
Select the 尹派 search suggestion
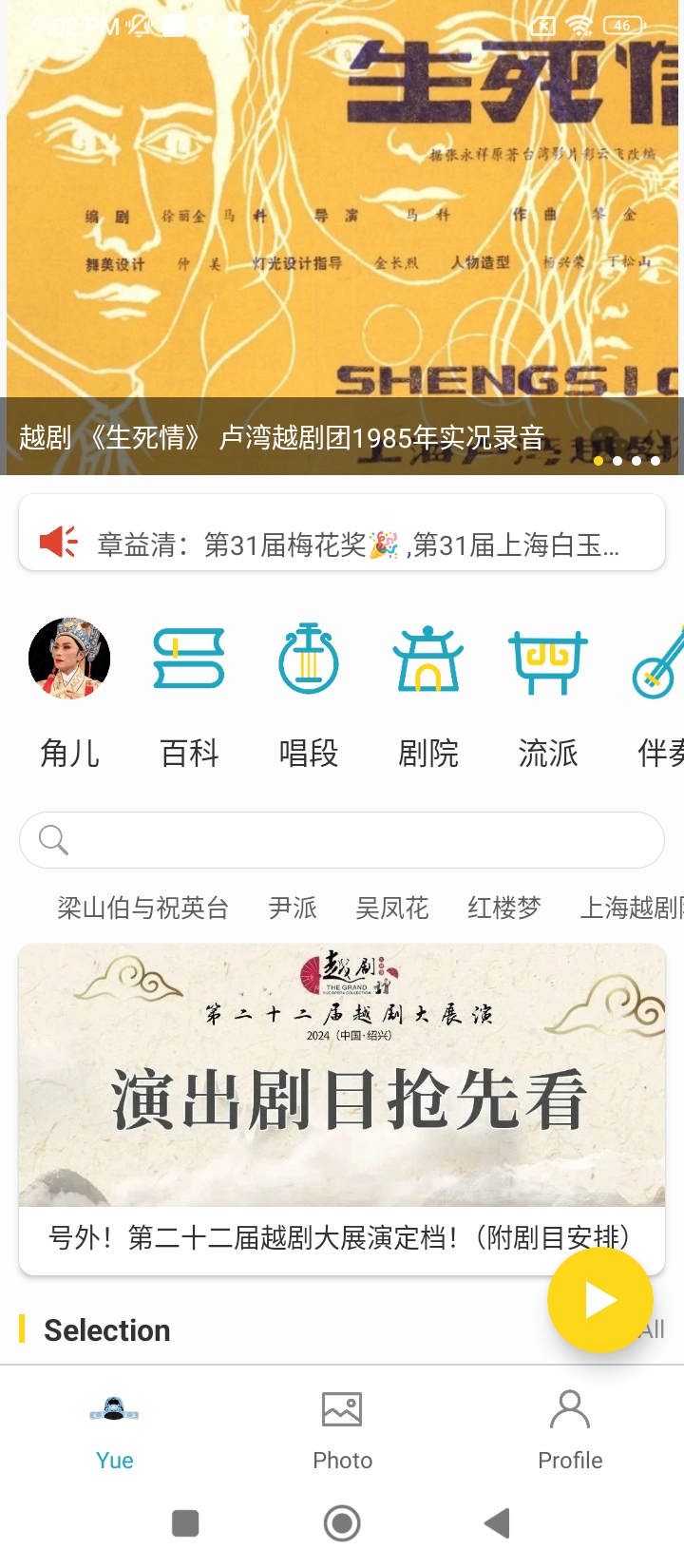coord(293,908)
